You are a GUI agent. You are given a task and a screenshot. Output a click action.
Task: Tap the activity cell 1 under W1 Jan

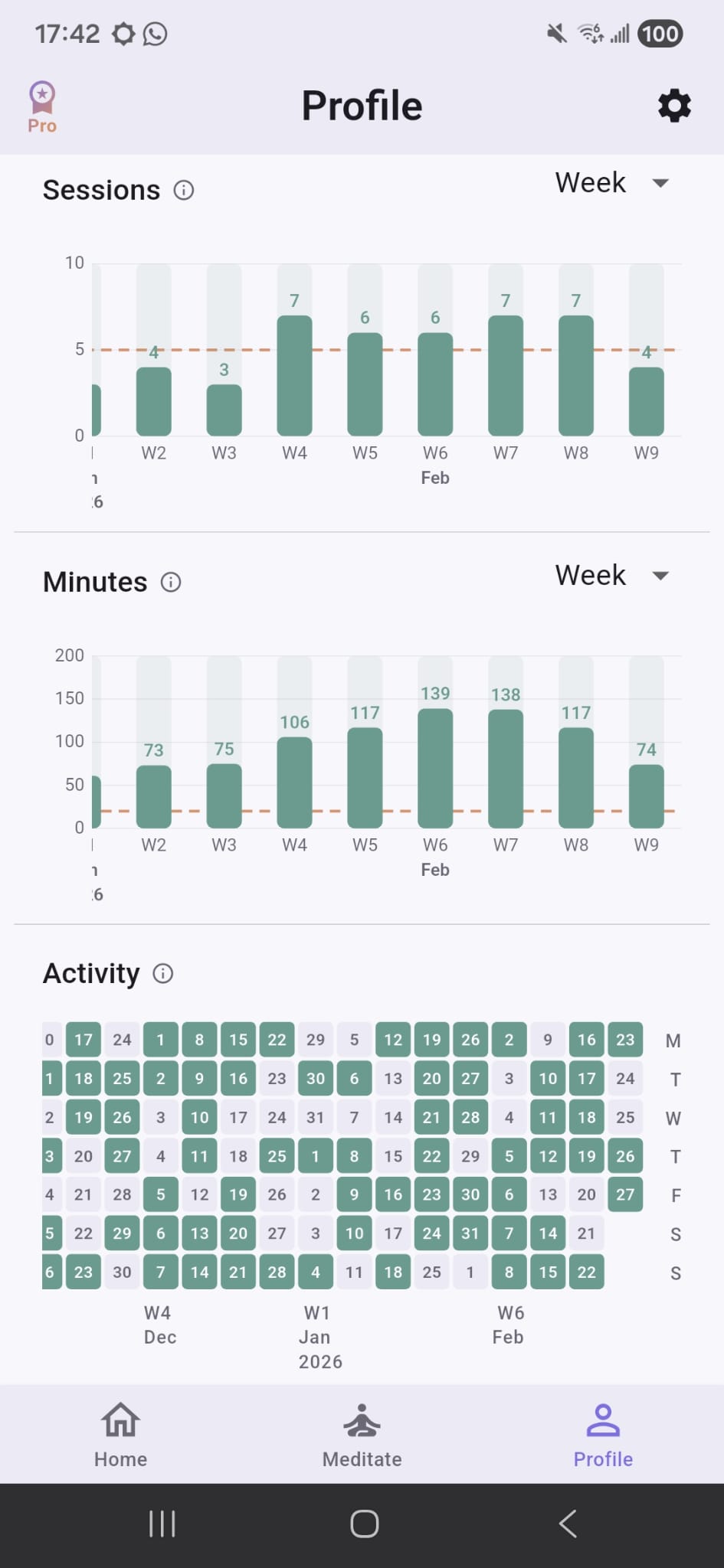(x=316, y=1156)
